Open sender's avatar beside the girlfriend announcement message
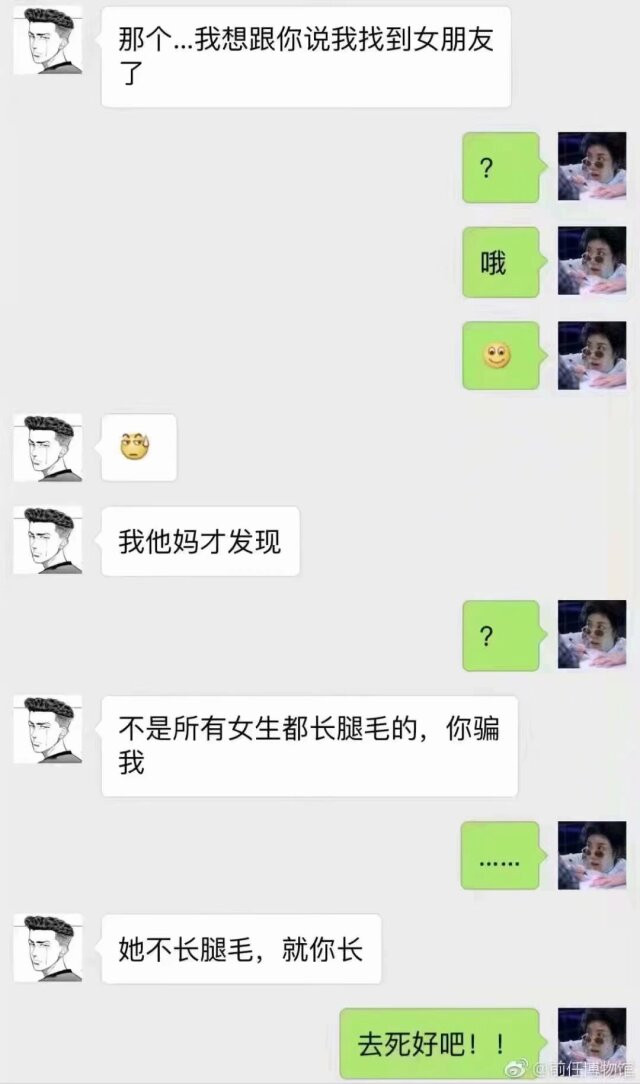 click(48, 40)
